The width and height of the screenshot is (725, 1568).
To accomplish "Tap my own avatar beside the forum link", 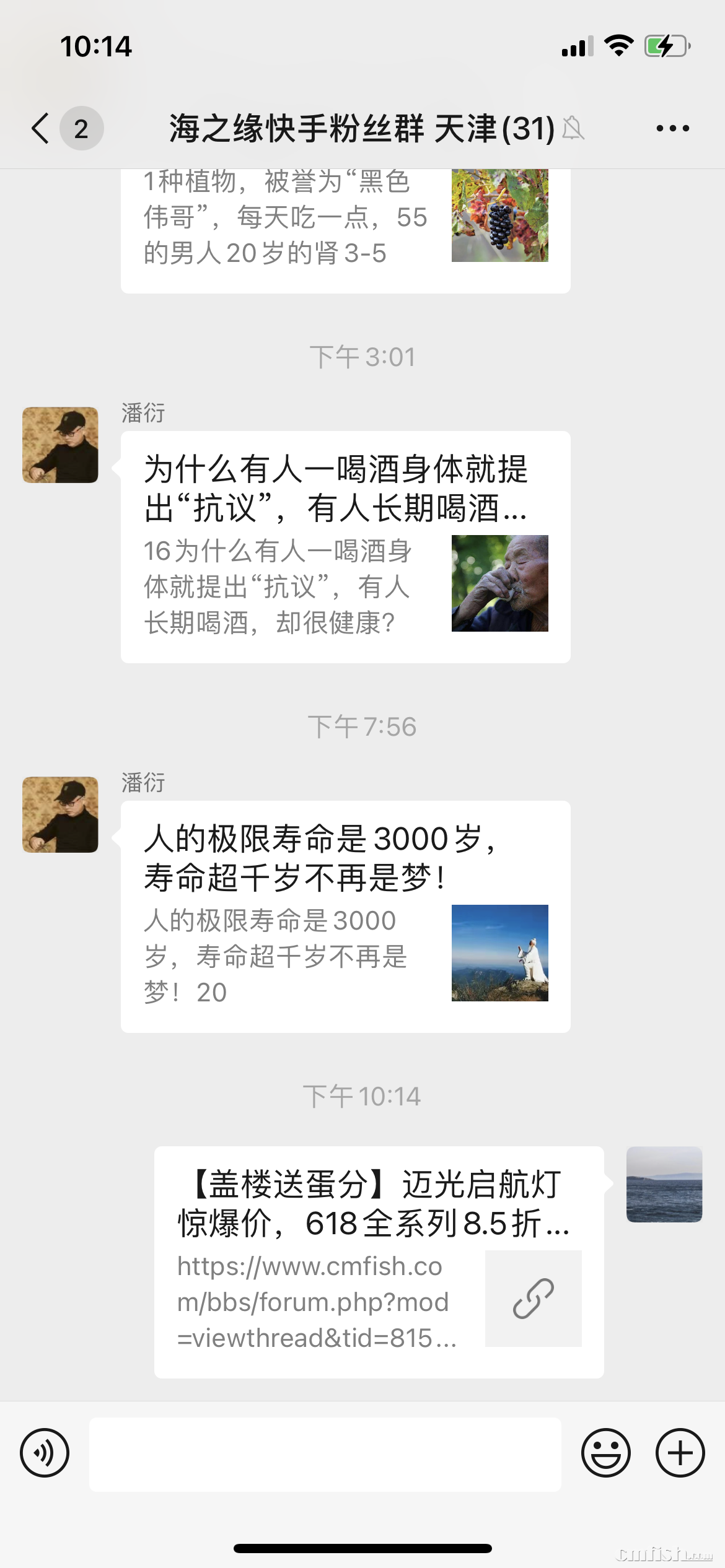I will [x=664, y=1184].
